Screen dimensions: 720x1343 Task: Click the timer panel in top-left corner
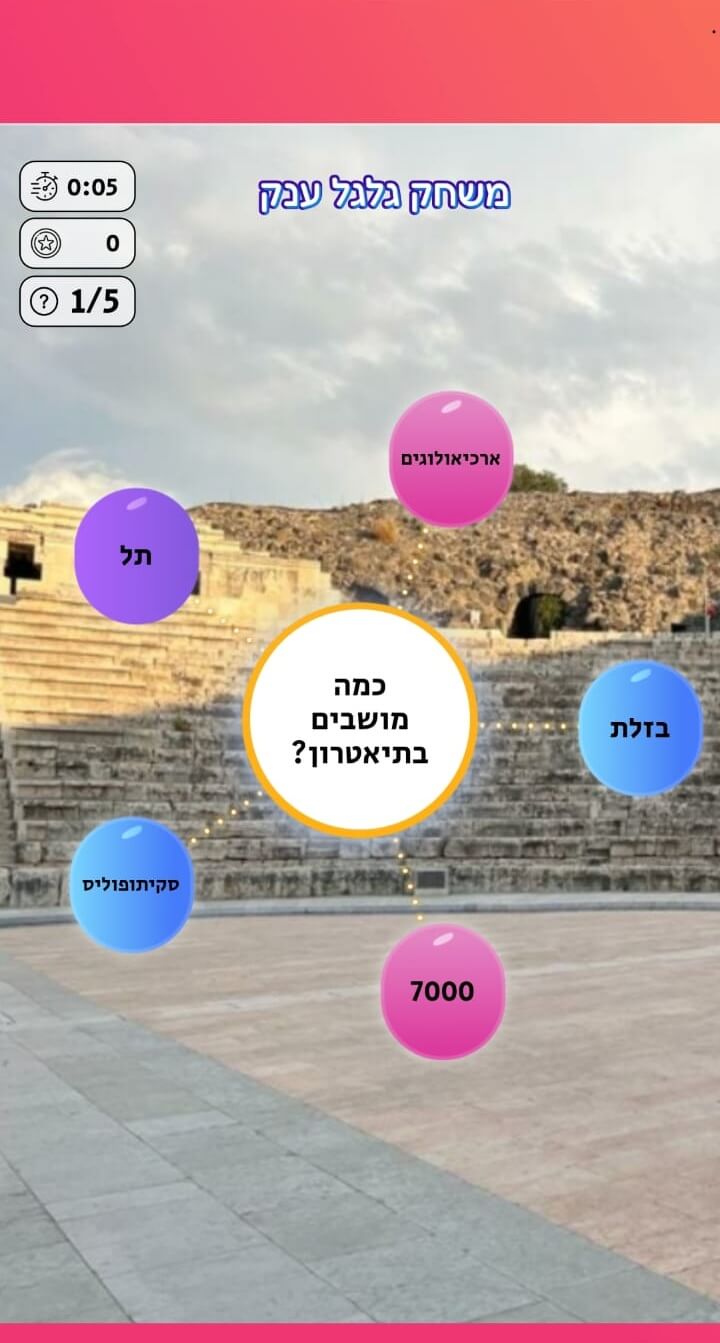click(77, 186)
